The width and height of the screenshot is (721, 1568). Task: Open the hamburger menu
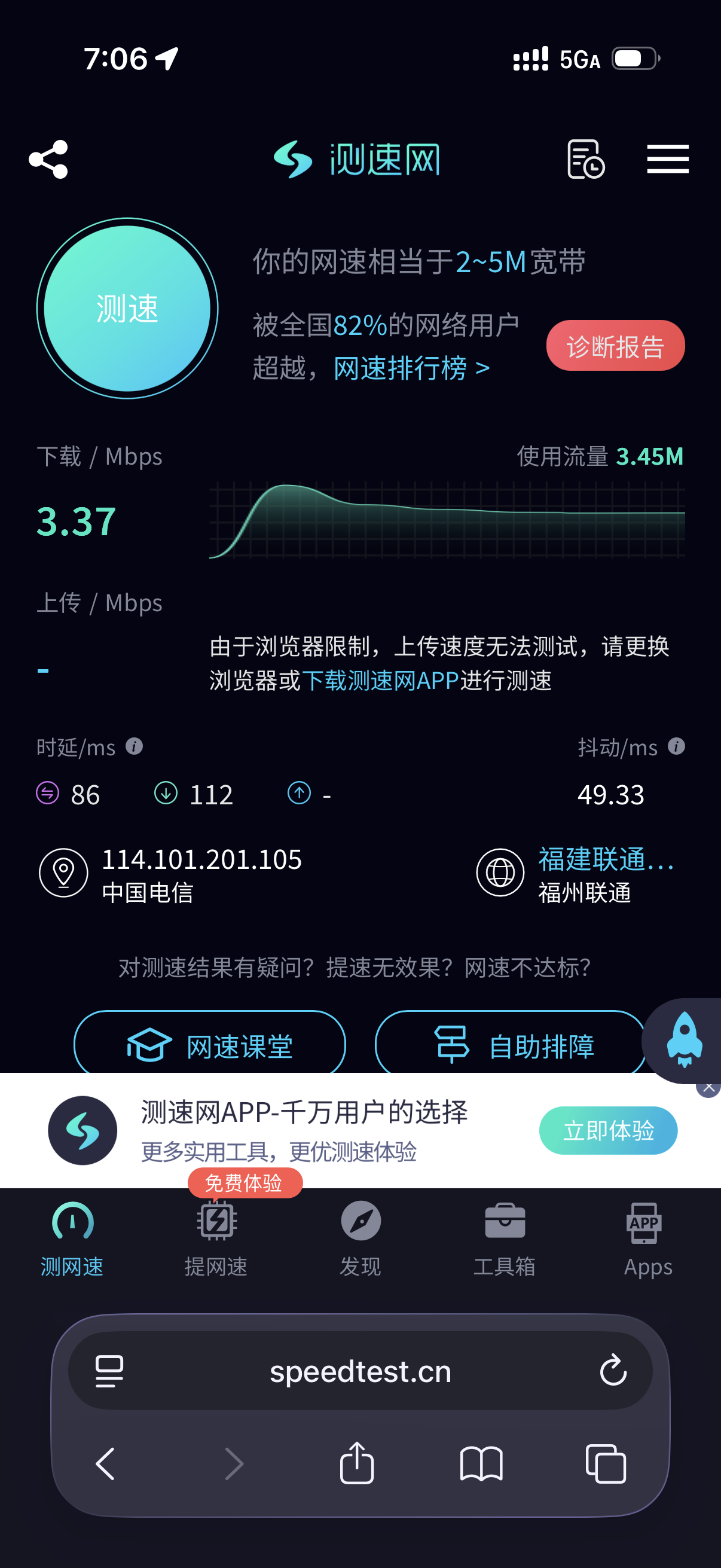pyautogui.click(x=667, y=159)
